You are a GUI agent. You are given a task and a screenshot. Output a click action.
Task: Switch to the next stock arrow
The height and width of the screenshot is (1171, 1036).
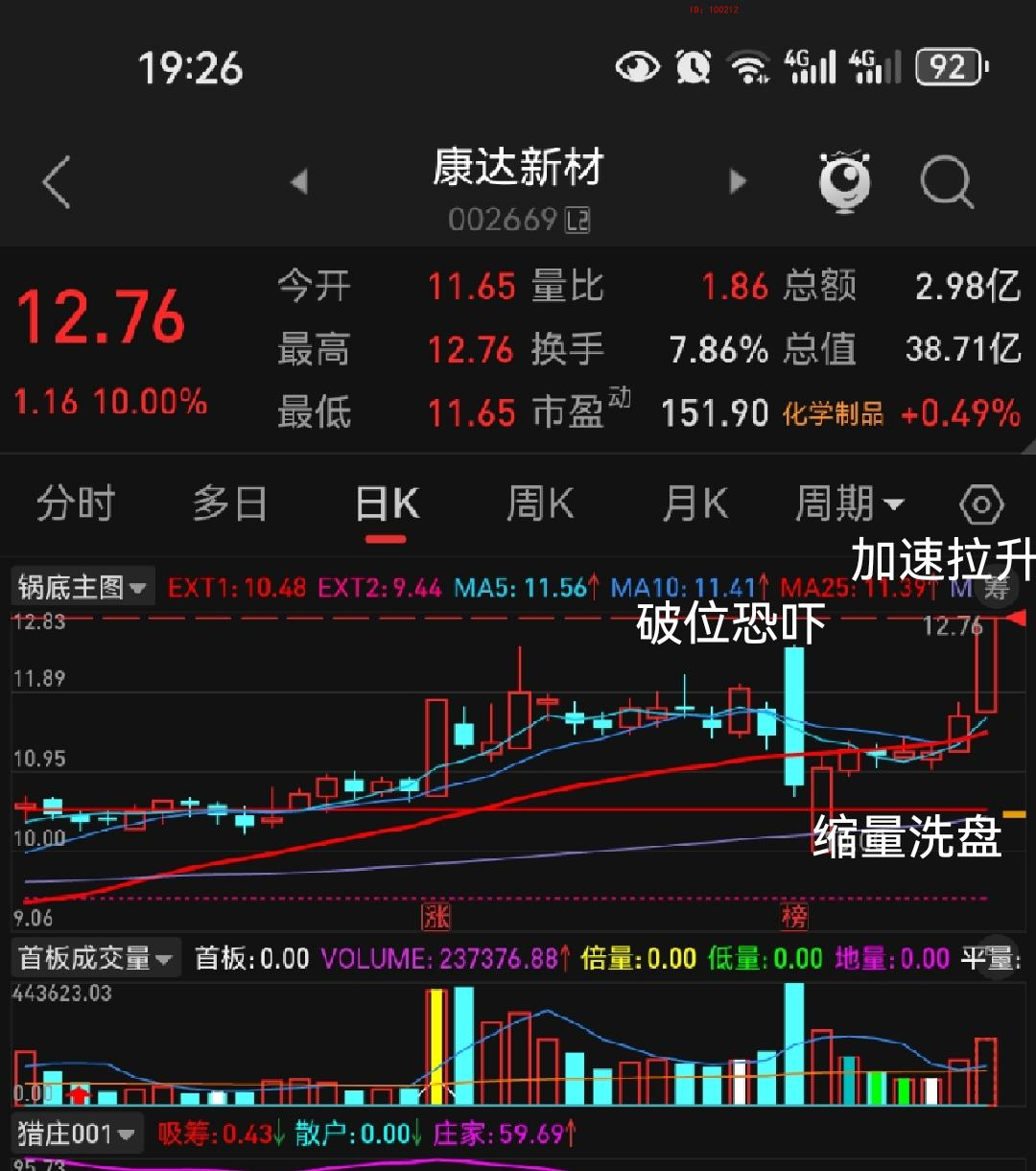pos(738,181)
